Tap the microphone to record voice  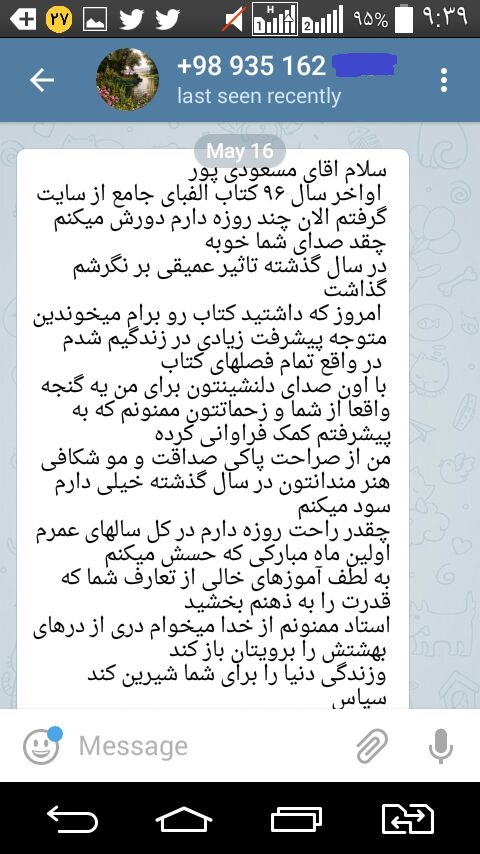coord(441,746)
